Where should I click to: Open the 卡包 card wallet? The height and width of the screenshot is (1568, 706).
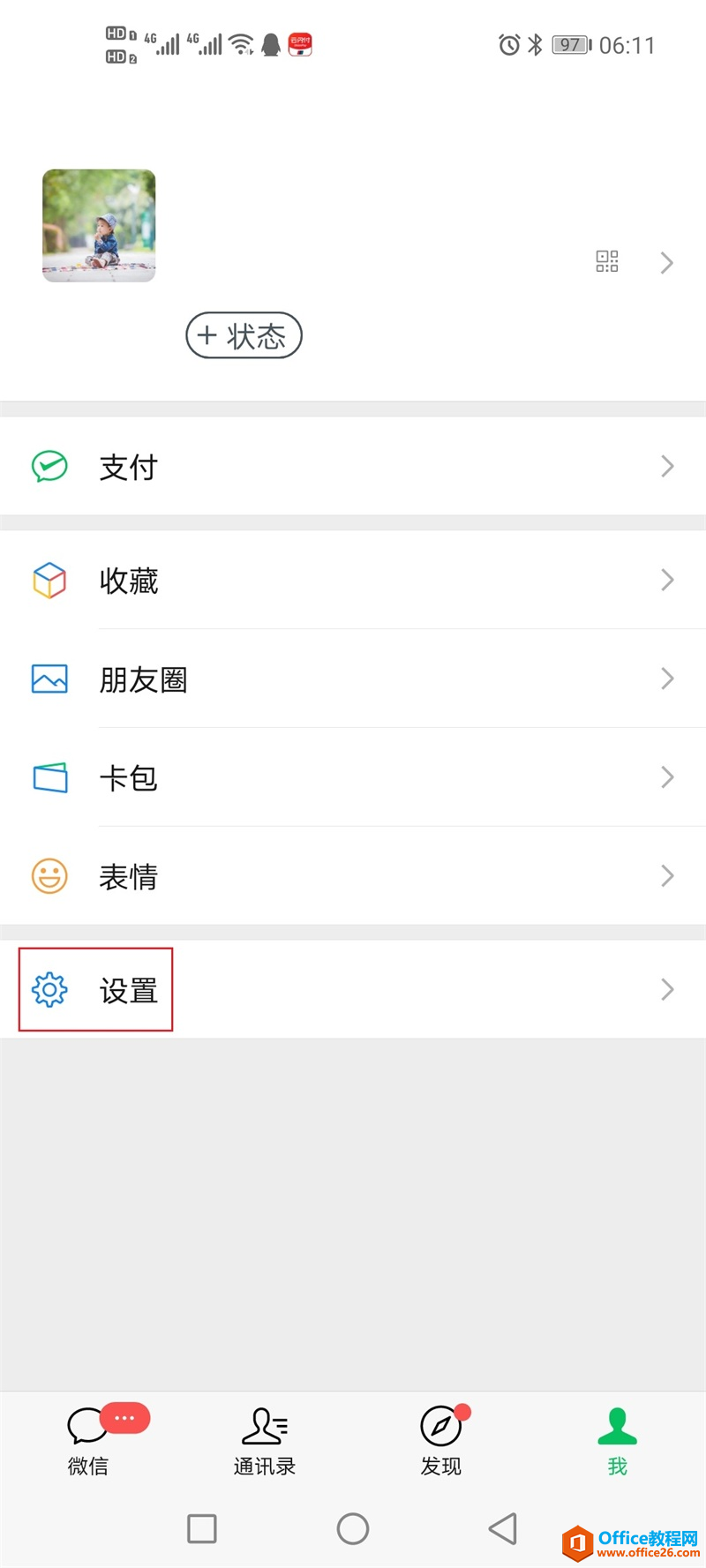click(x=353, y=777)
